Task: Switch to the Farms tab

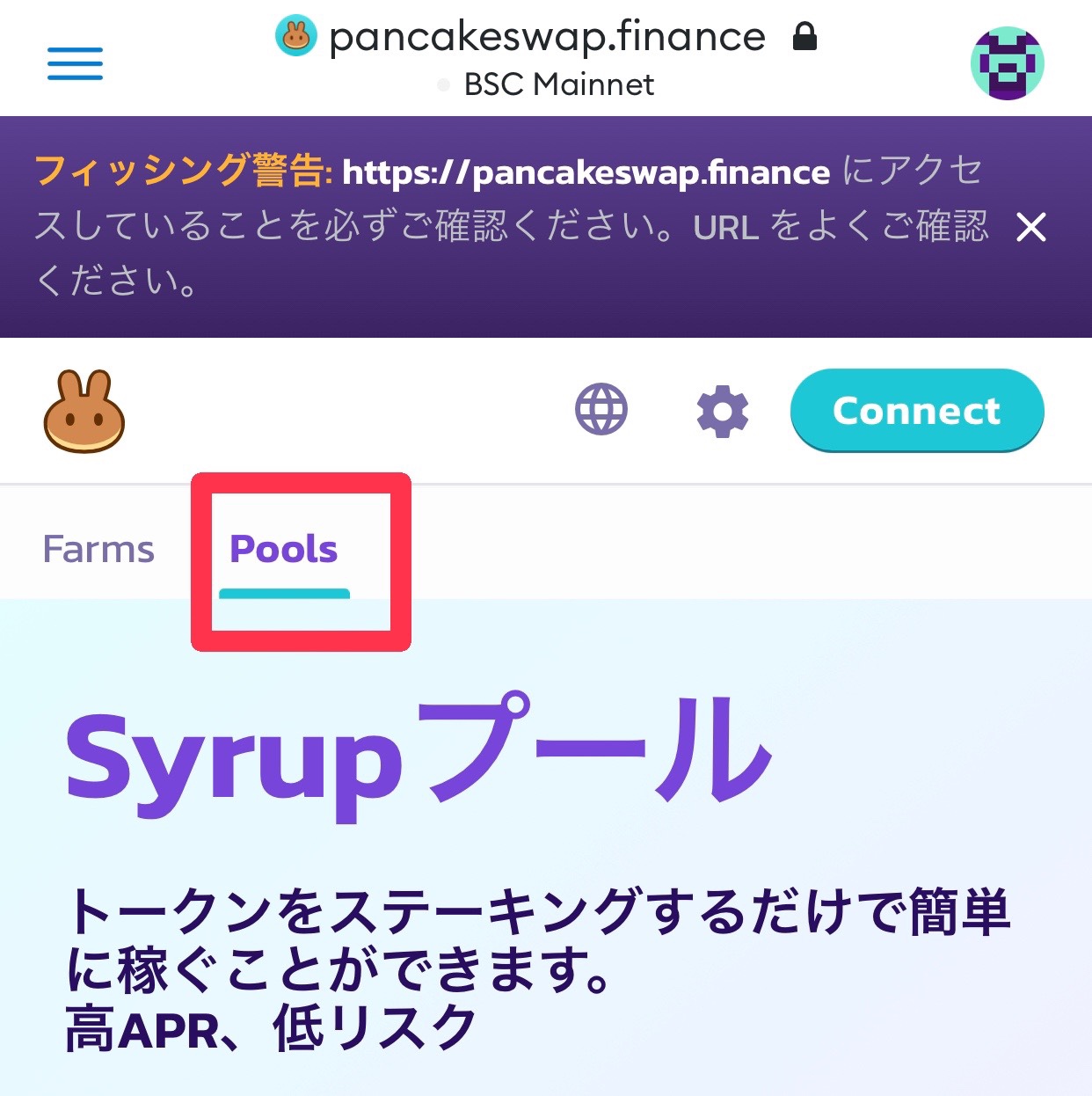Action: (98, 550)
